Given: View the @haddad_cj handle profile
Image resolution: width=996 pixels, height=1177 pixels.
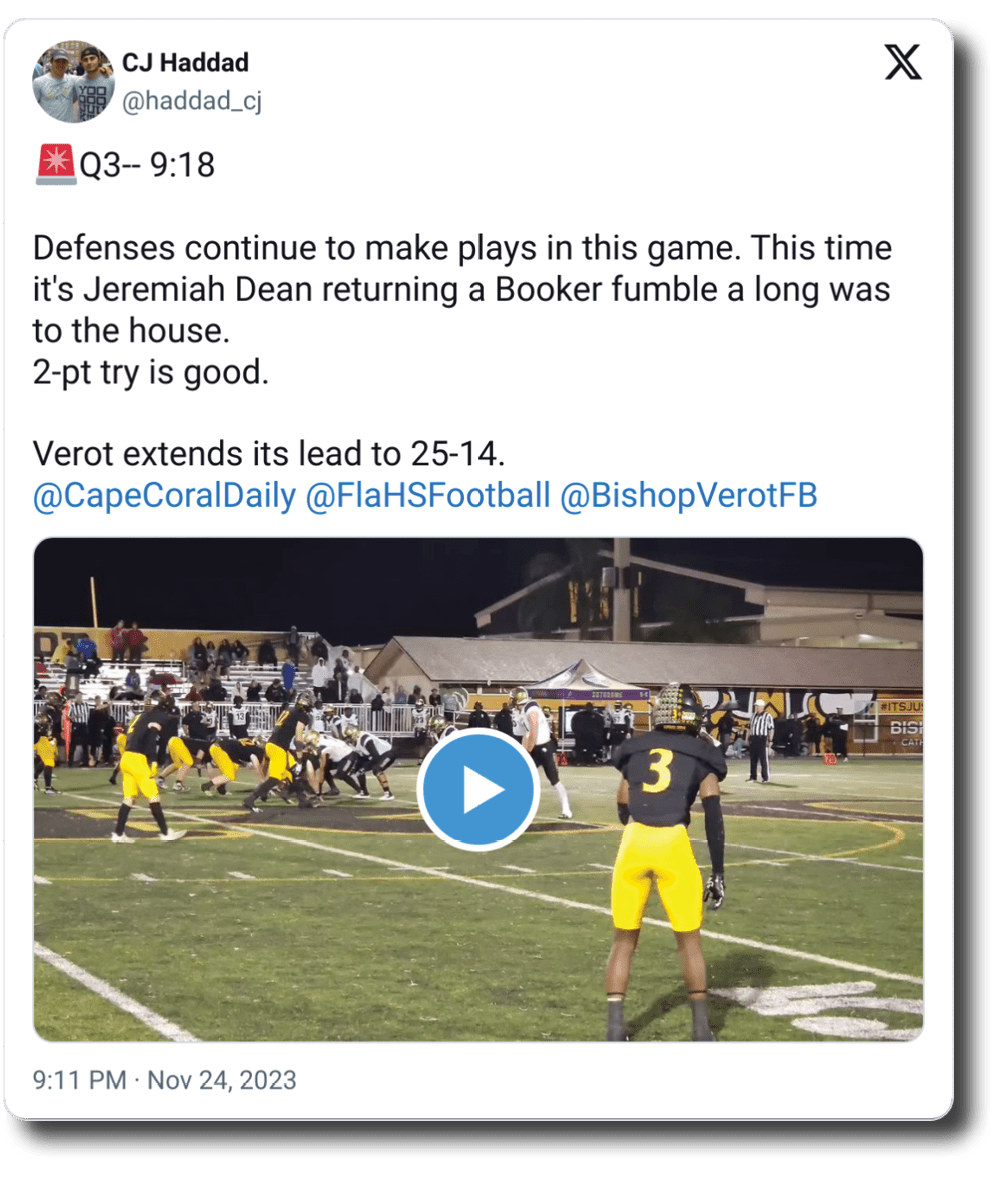Looking at the screenshot, I should click(192, 101).
